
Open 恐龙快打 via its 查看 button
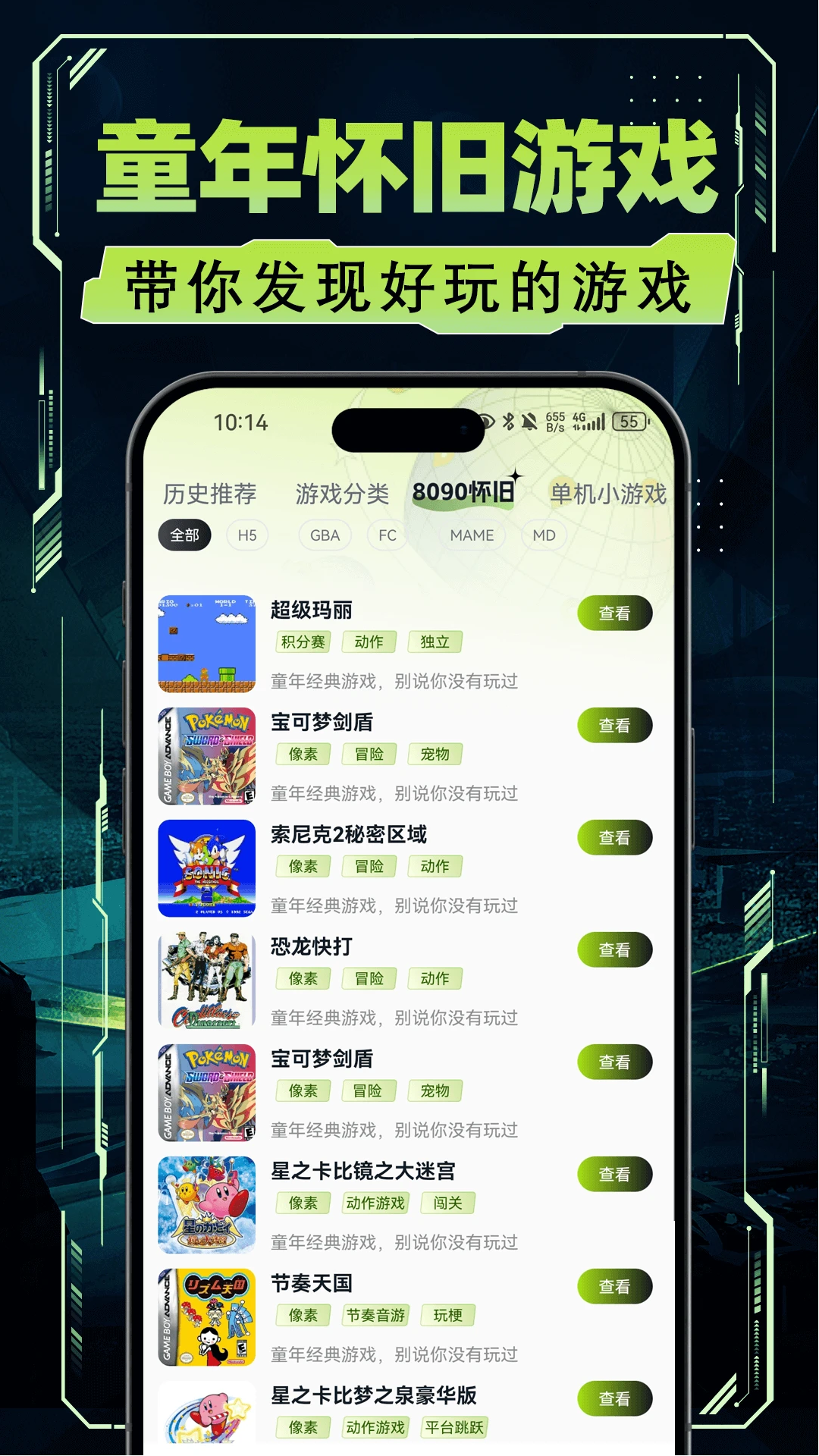(617, 949)
